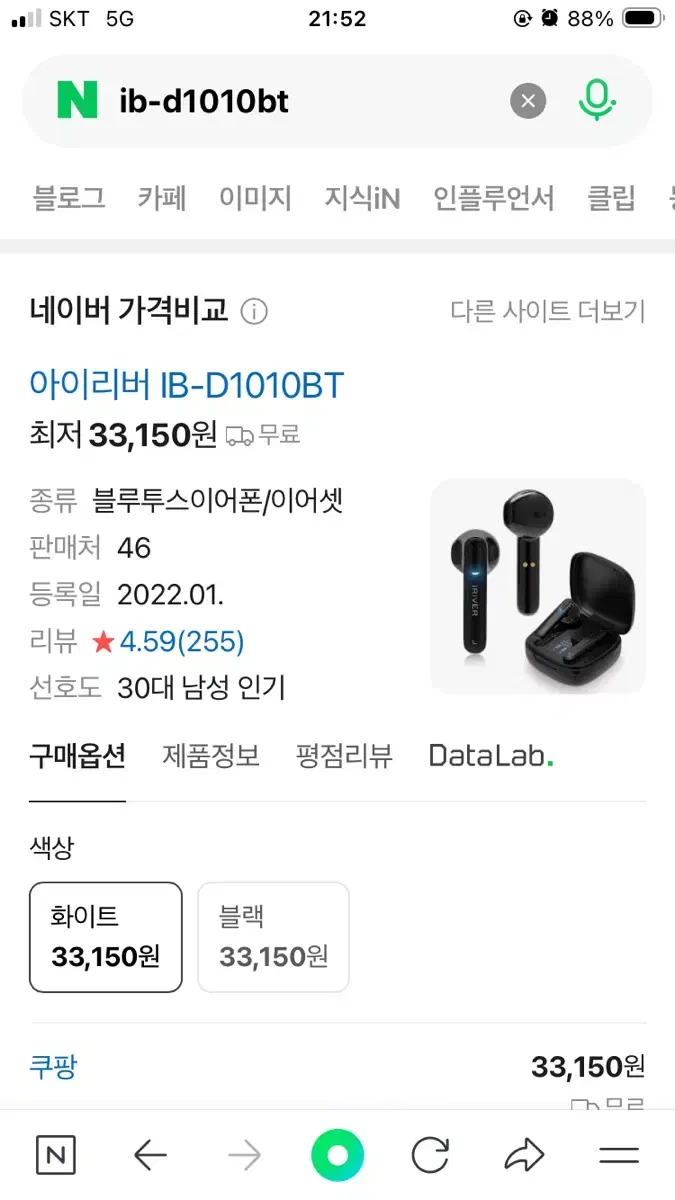The width and height of the screenshot is (675, 1200).
Task: Open 다른 사이트 더보기
Action: [x=548, y=311]
